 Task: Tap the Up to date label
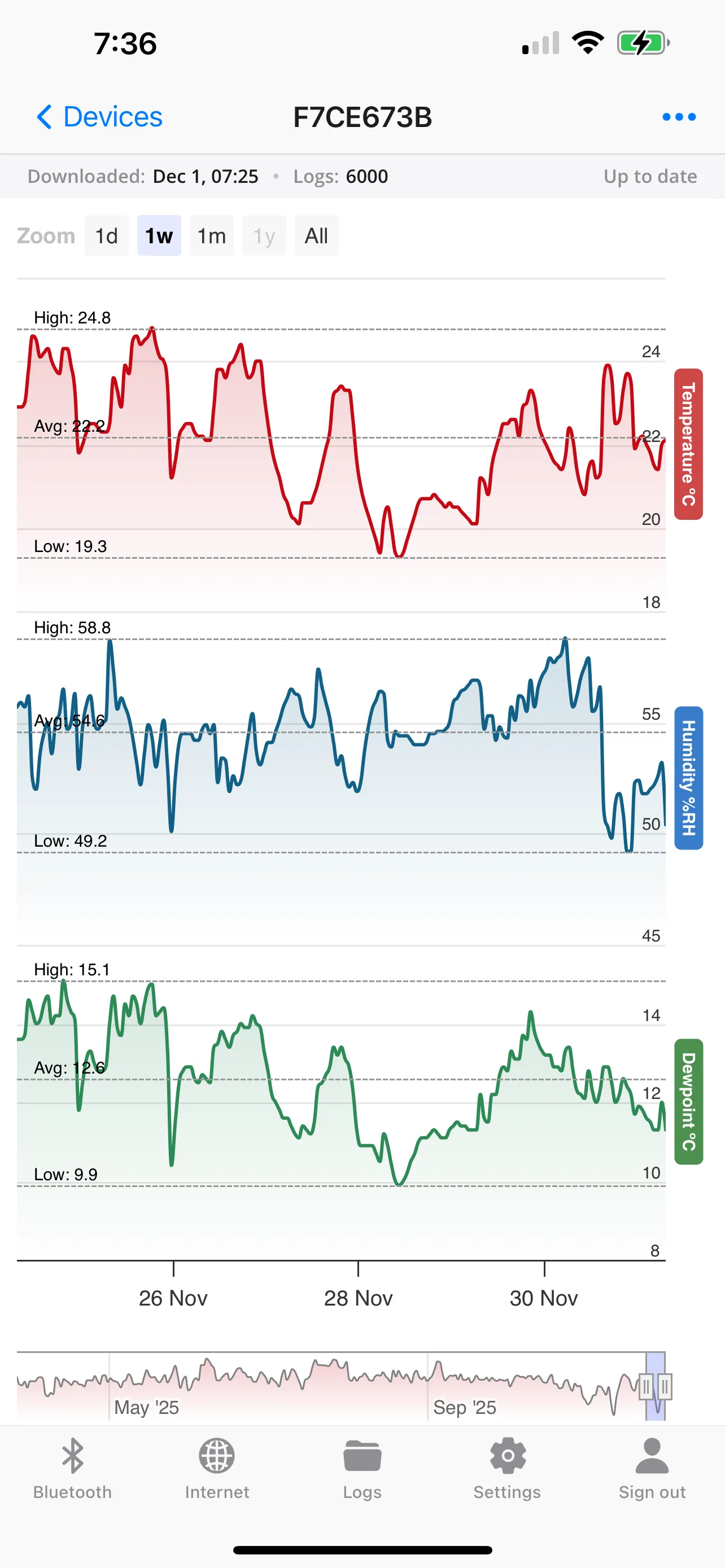[649, 176]
